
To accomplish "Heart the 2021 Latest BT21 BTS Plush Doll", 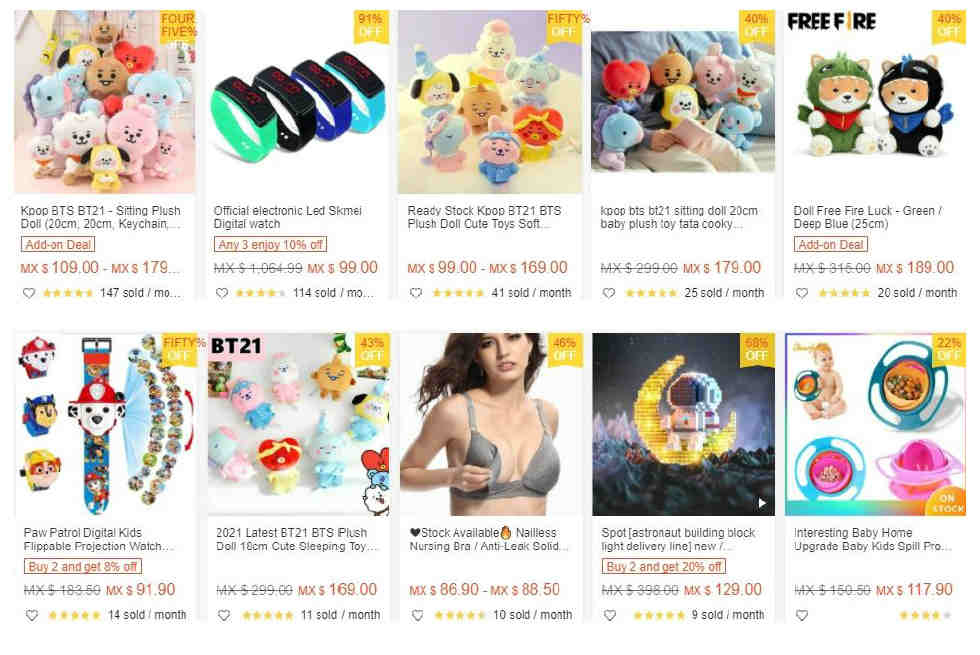I will tap(222, 615).
